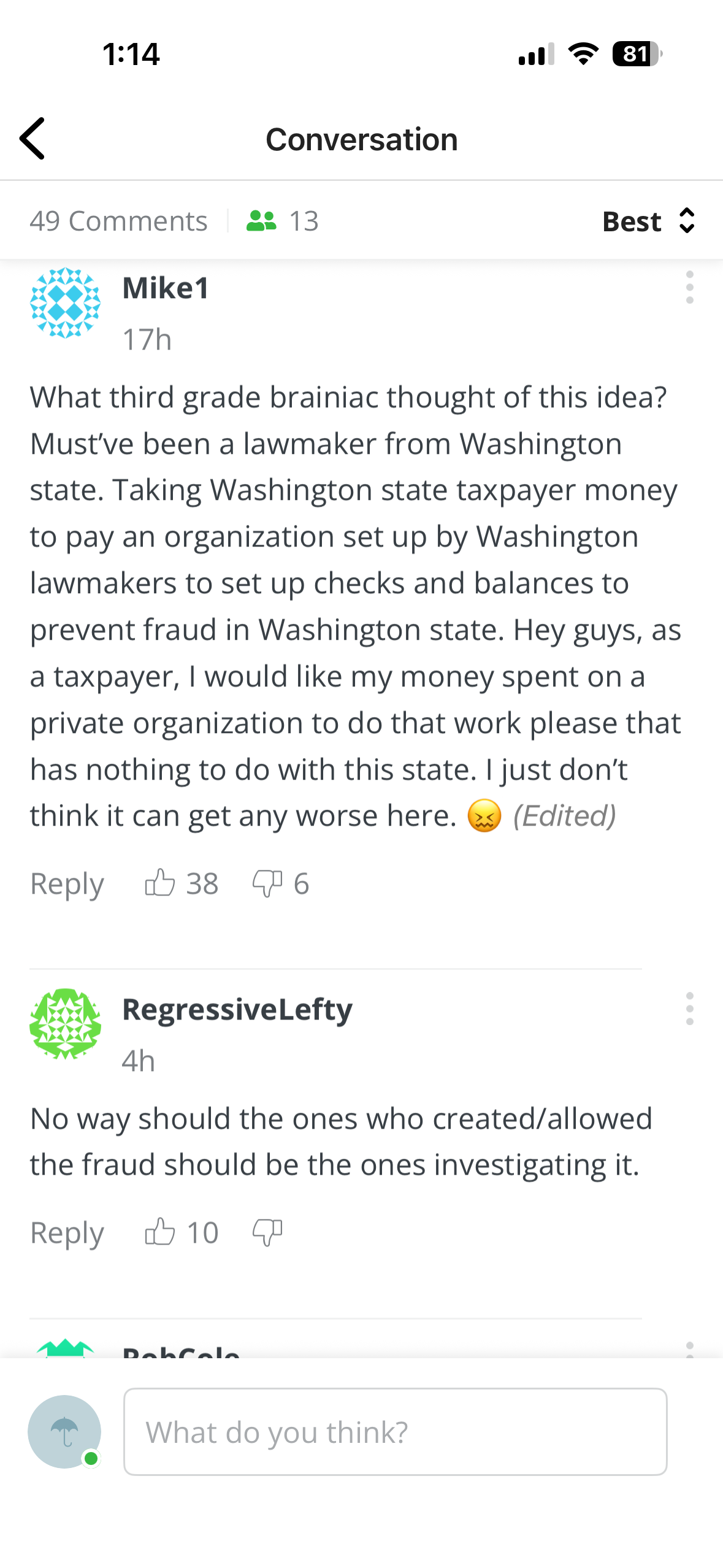Go back from the Conversation screen
The width and height of the screenshot is (723, 1568).
(33, 139)
